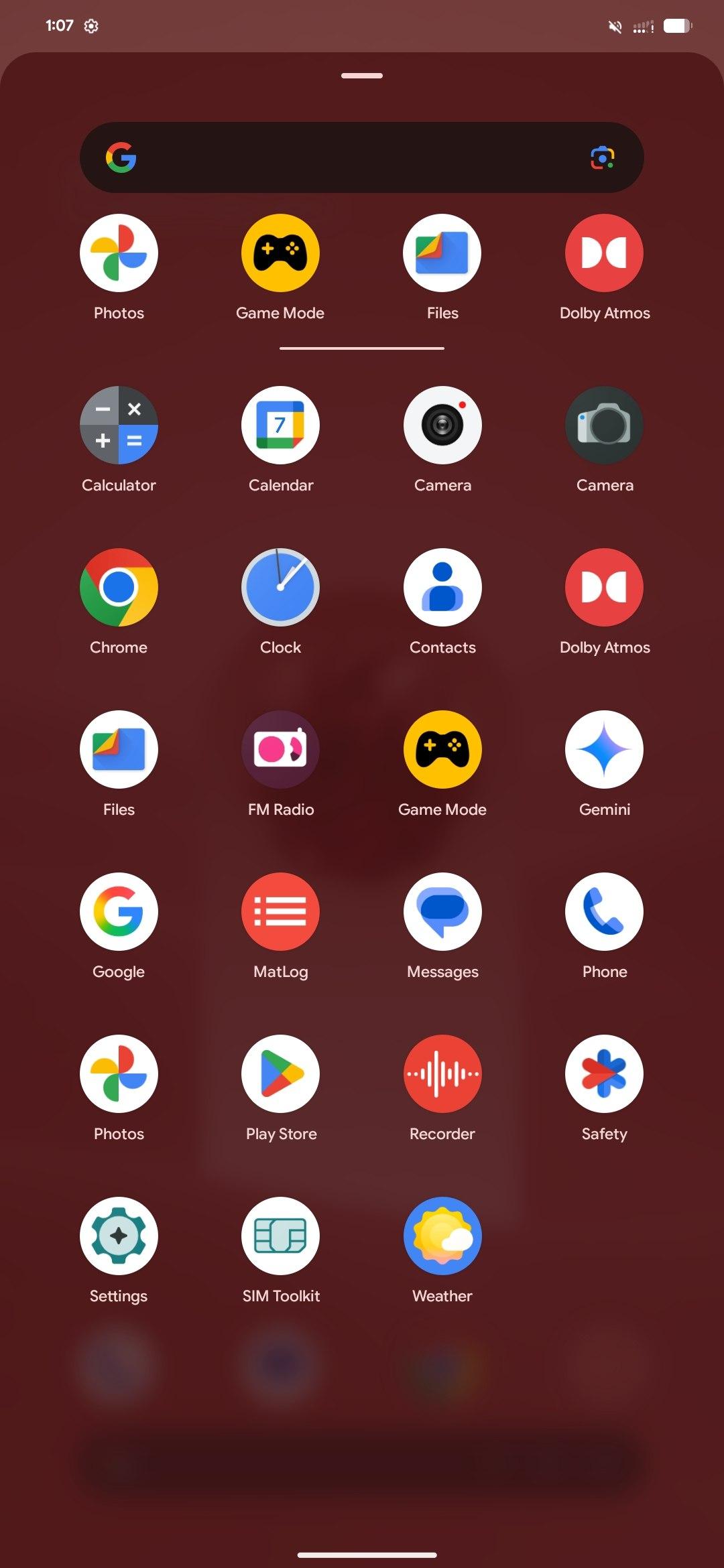Screen dimensions: 724x1568
Task: Launch the Google app
Action: (119, 911)
